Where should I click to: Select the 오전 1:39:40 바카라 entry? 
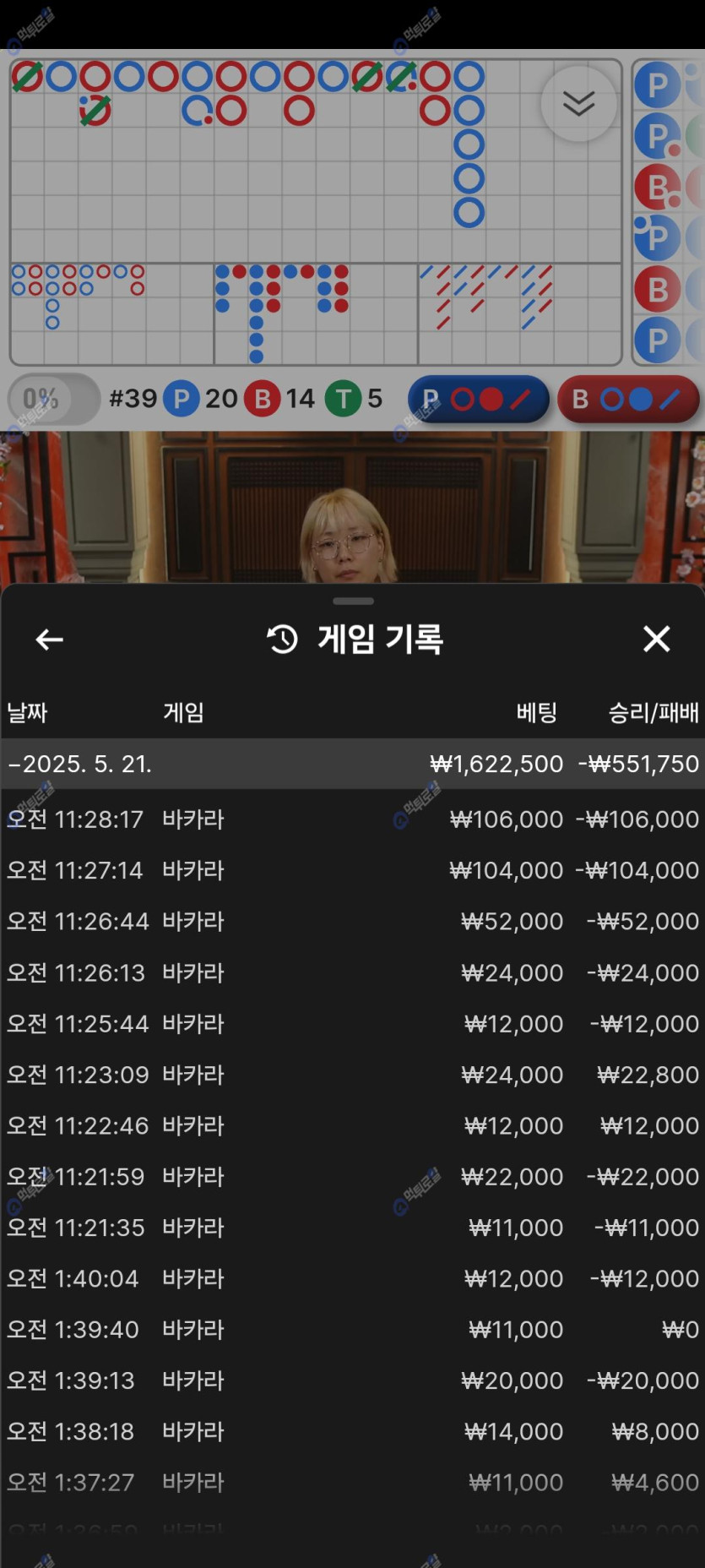(x=352, y=1329)
